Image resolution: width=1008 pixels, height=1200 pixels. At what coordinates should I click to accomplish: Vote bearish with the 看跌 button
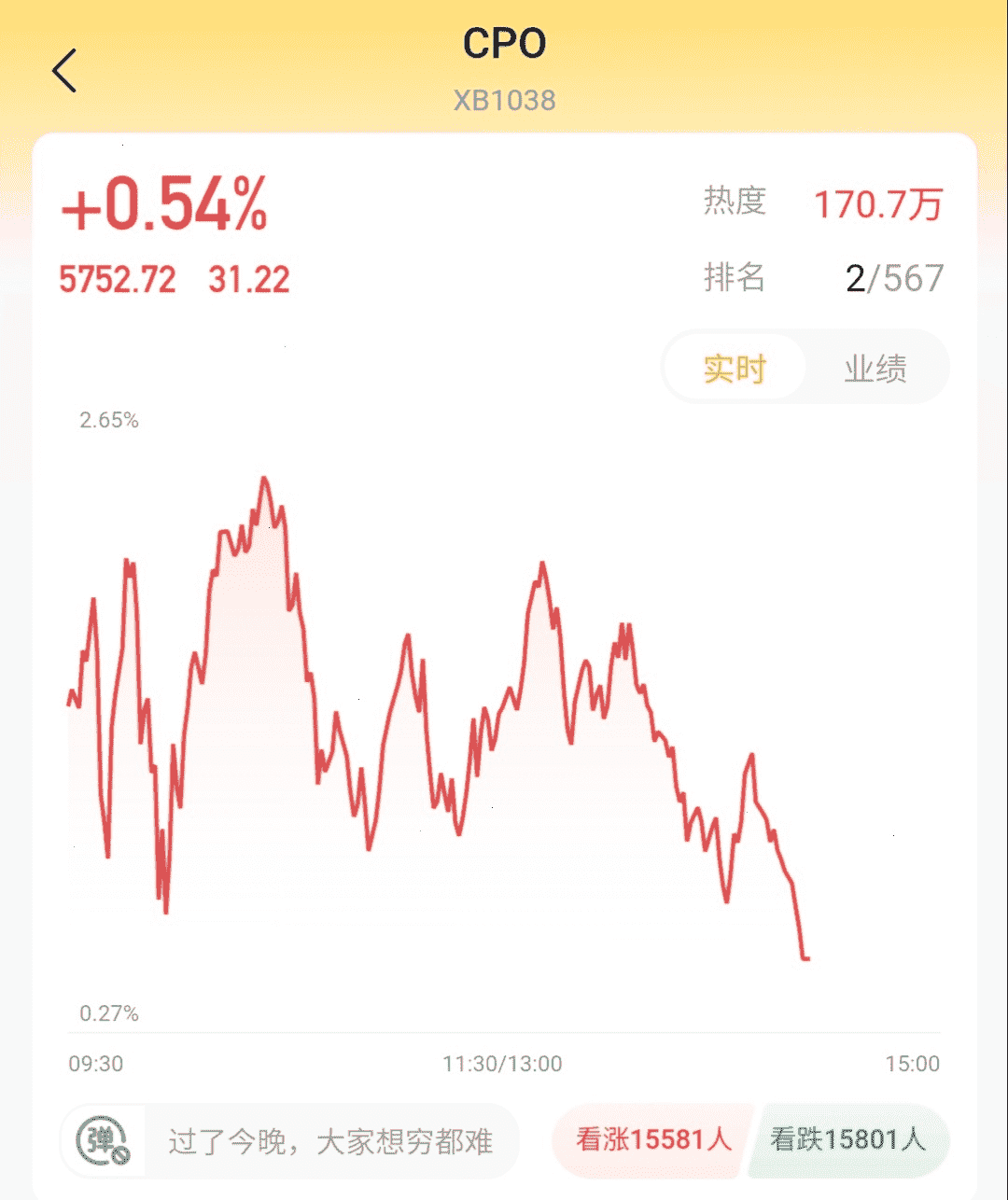click(848, 1139)
